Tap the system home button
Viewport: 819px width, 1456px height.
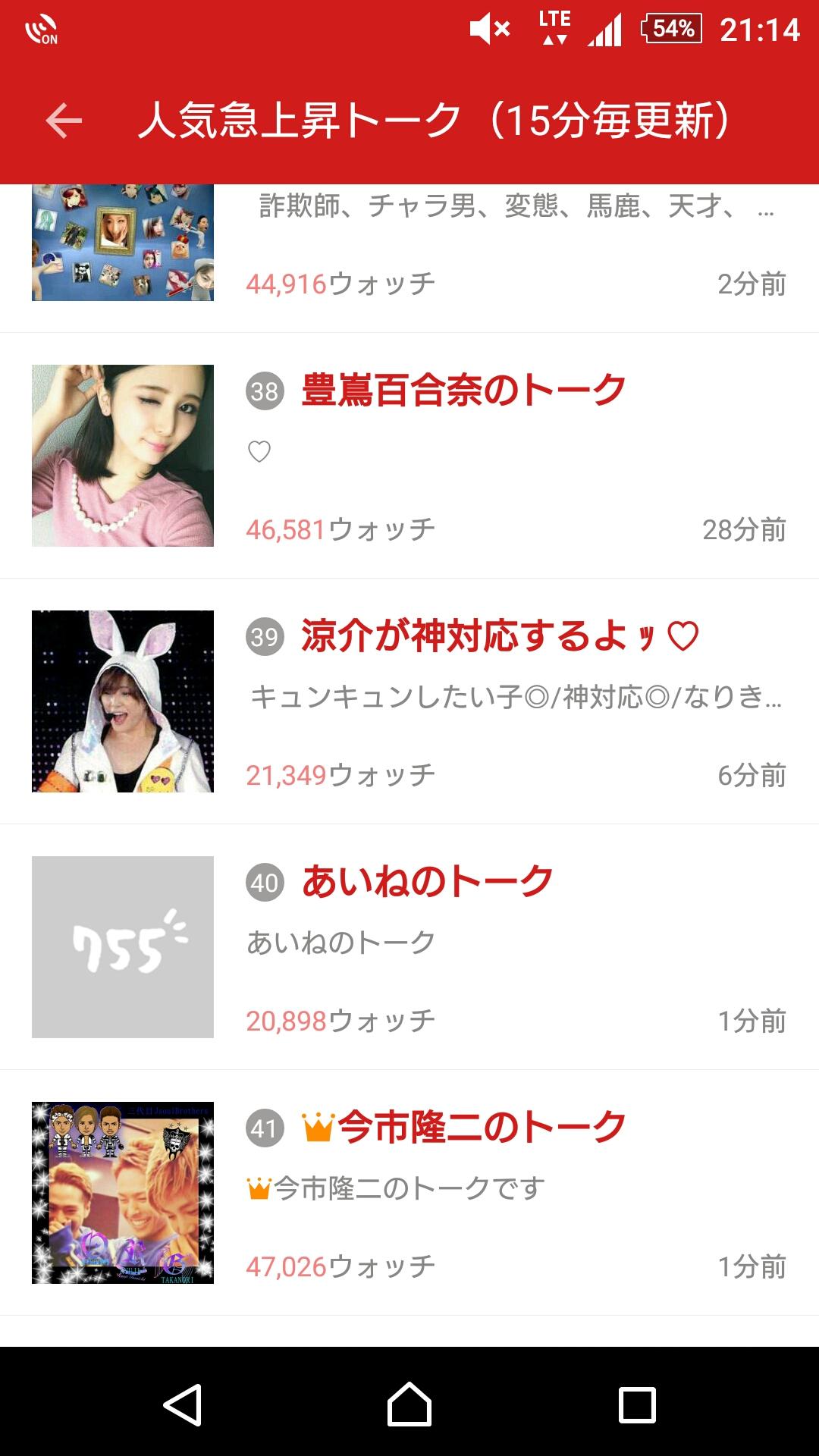tap(409, 1404)
